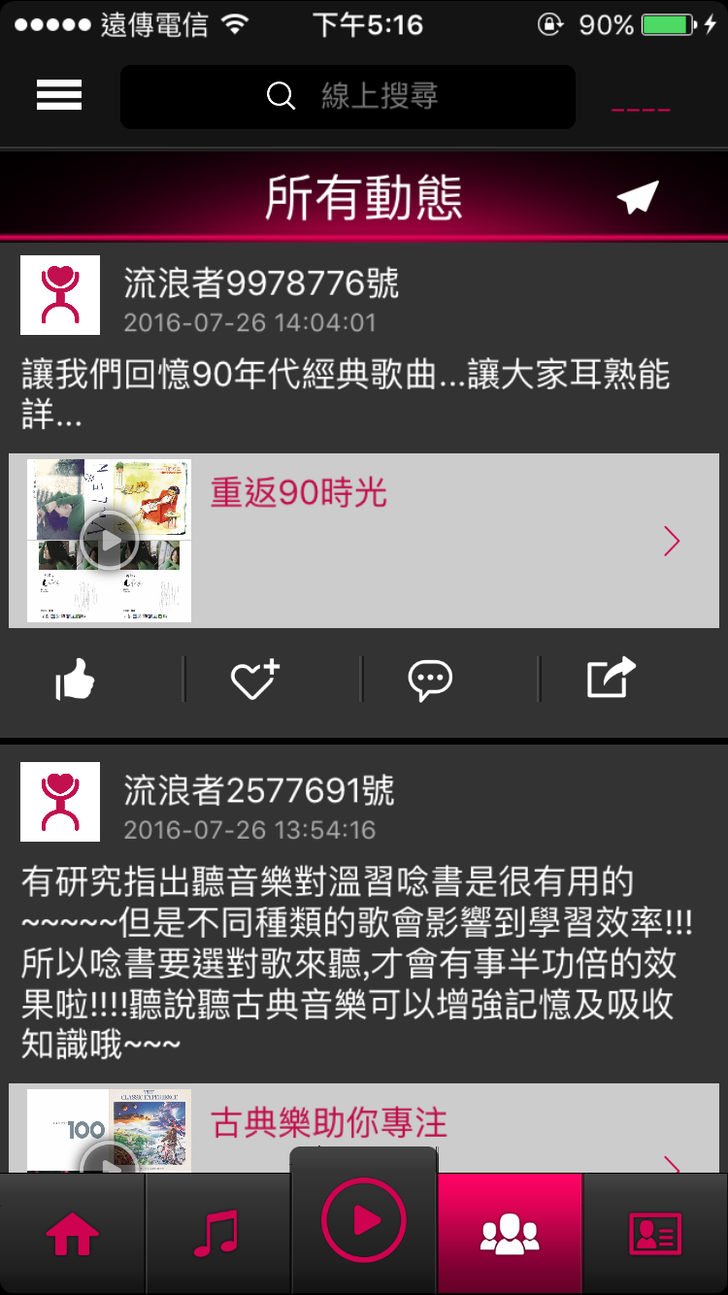Open 流浪者9978776號's profile avatar

[60, 295]
